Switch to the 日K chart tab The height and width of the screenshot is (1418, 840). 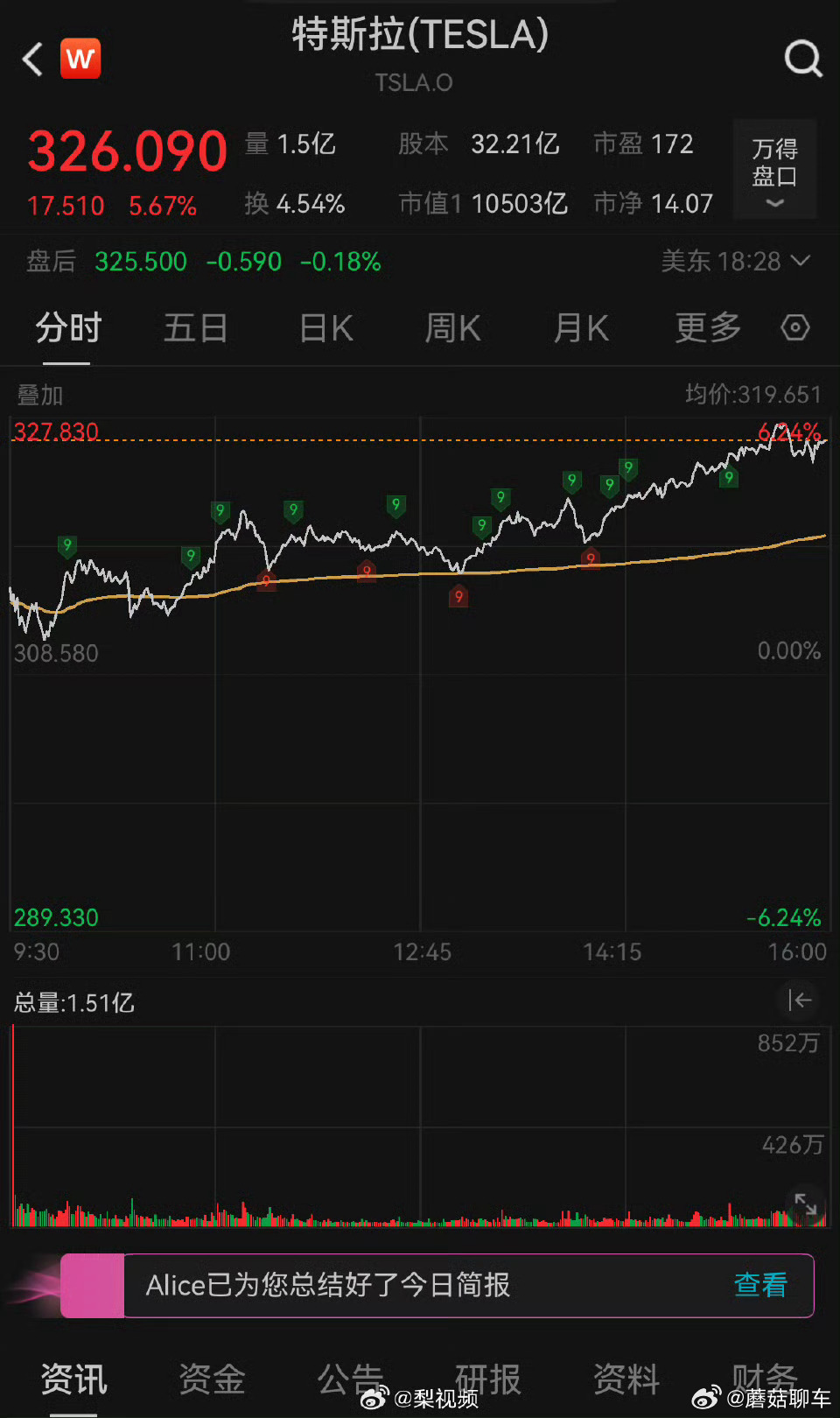[325, 328]
